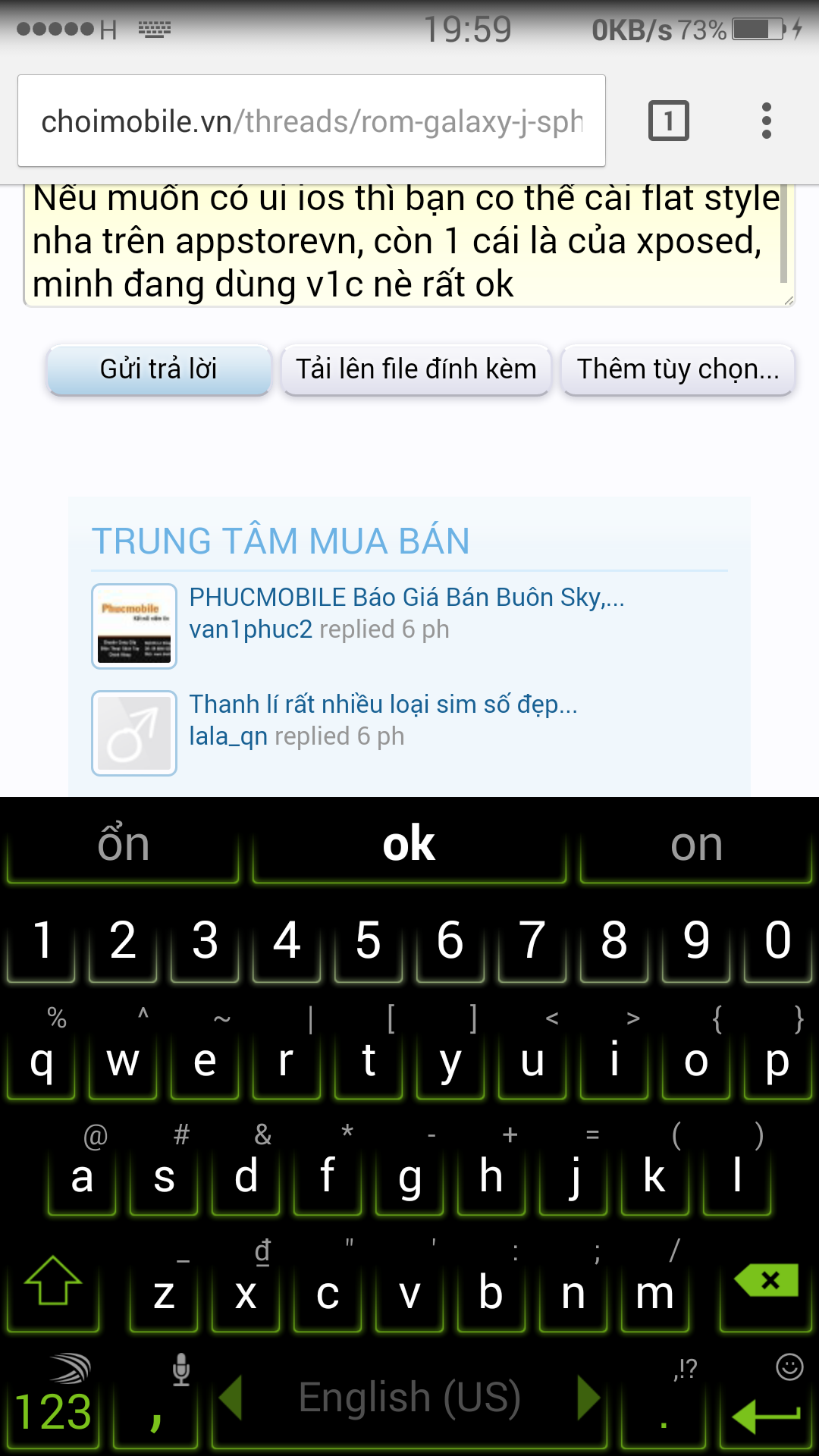Viewport: 819px width, 1456px height.
Task: Choose the 'ổn' keyboard suggestion
Action: click(123, 845)
